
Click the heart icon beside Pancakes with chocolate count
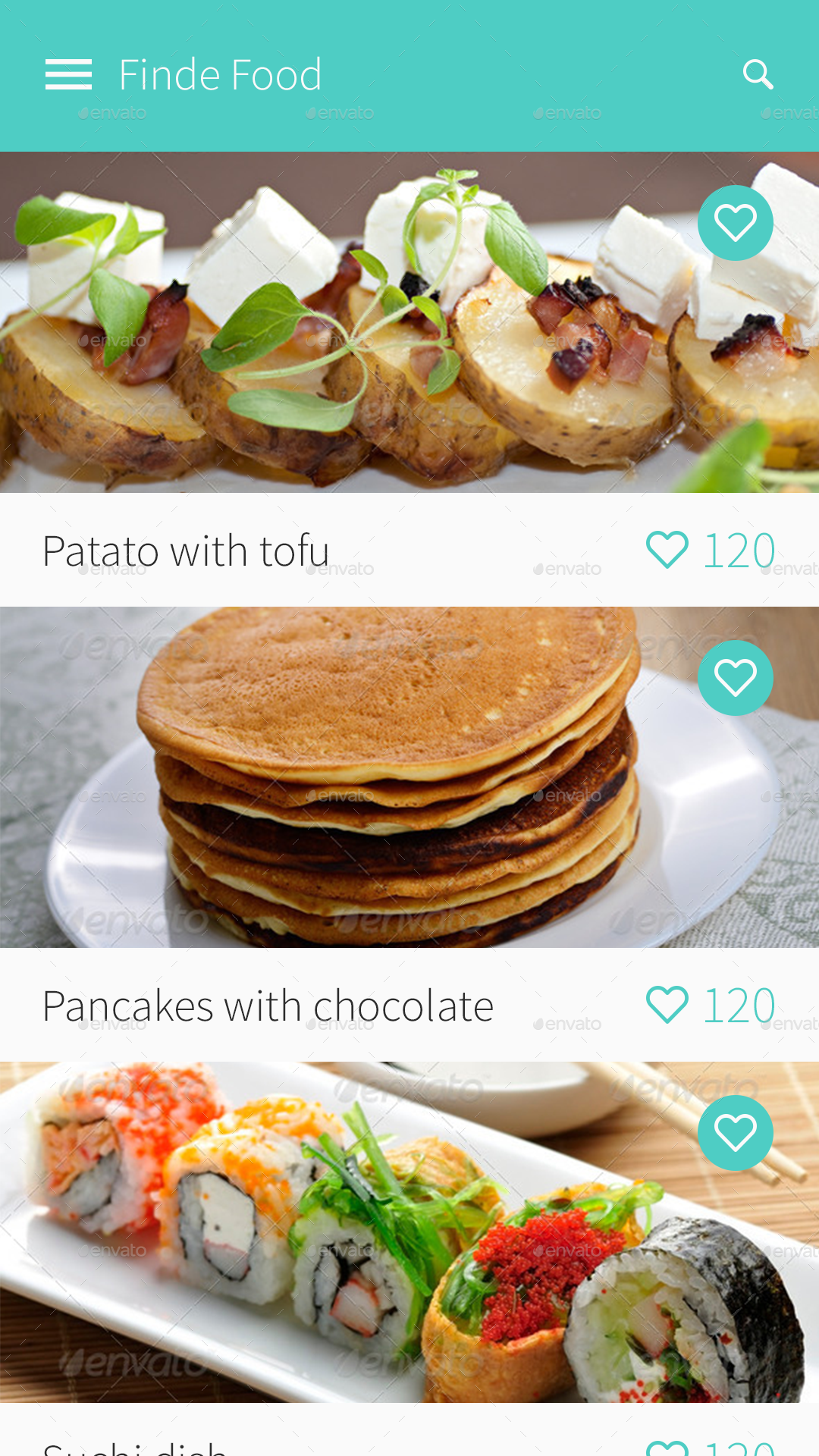click(x=669, y=1006)
